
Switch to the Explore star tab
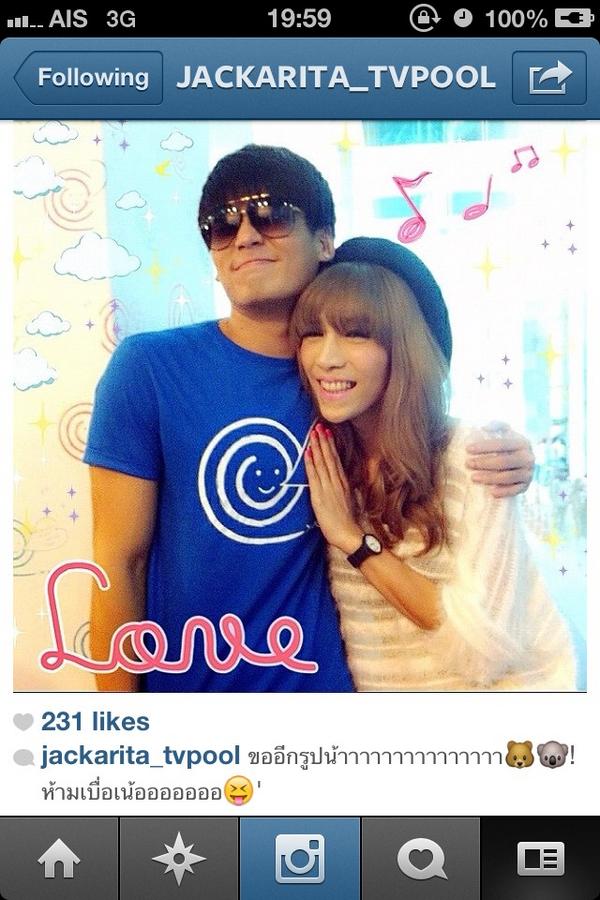[x=179, y=858]
